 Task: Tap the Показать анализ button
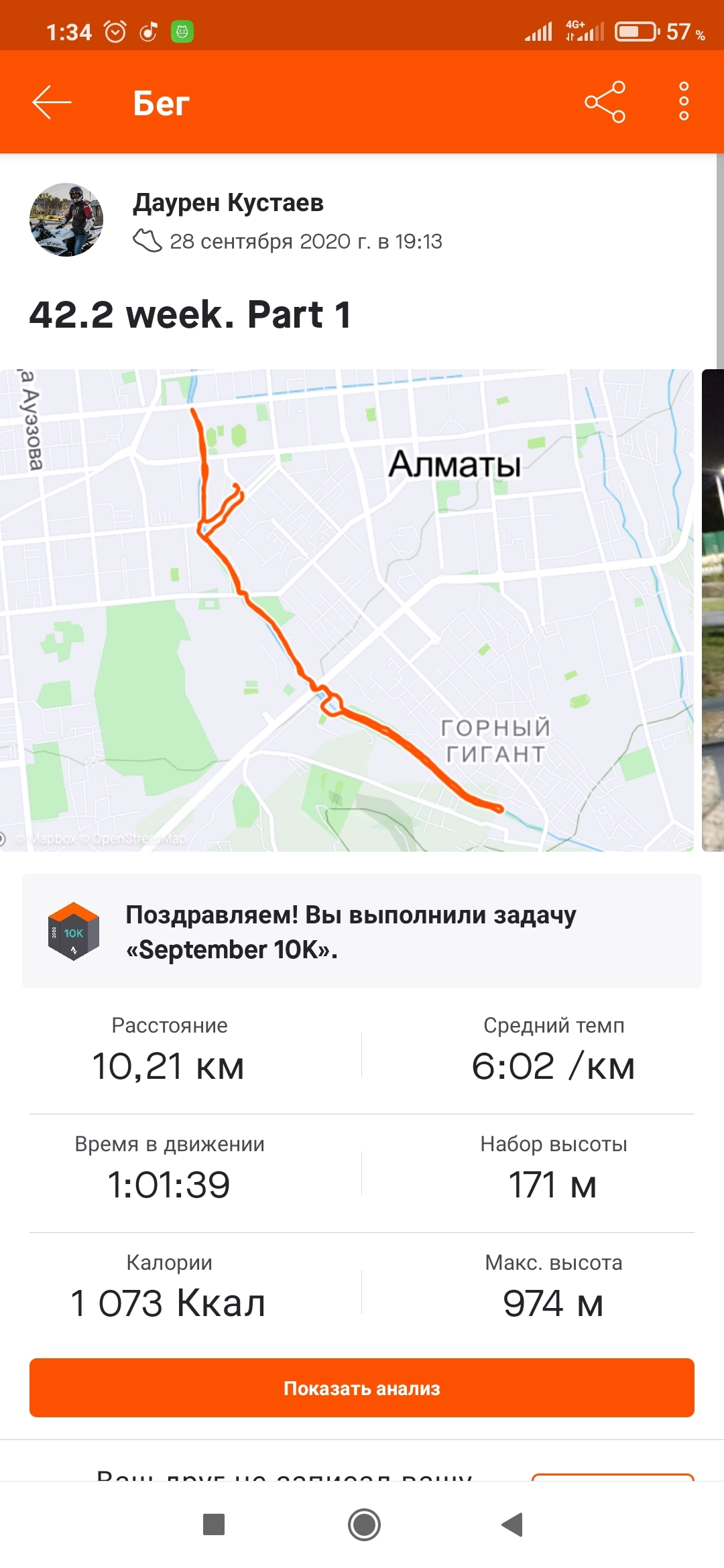[361, 1388]
